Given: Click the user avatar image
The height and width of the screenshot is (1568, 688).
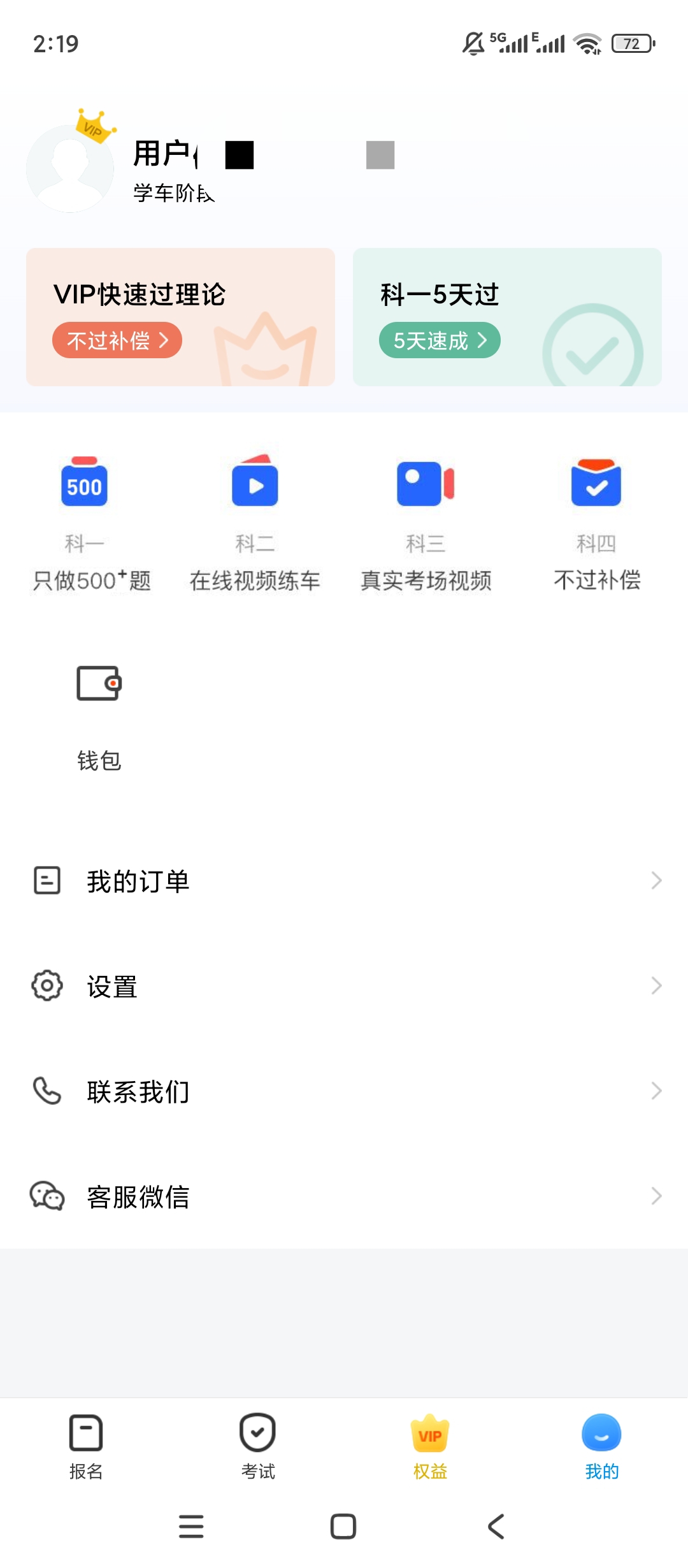Looking at the screenshot, I should point(70,167).
